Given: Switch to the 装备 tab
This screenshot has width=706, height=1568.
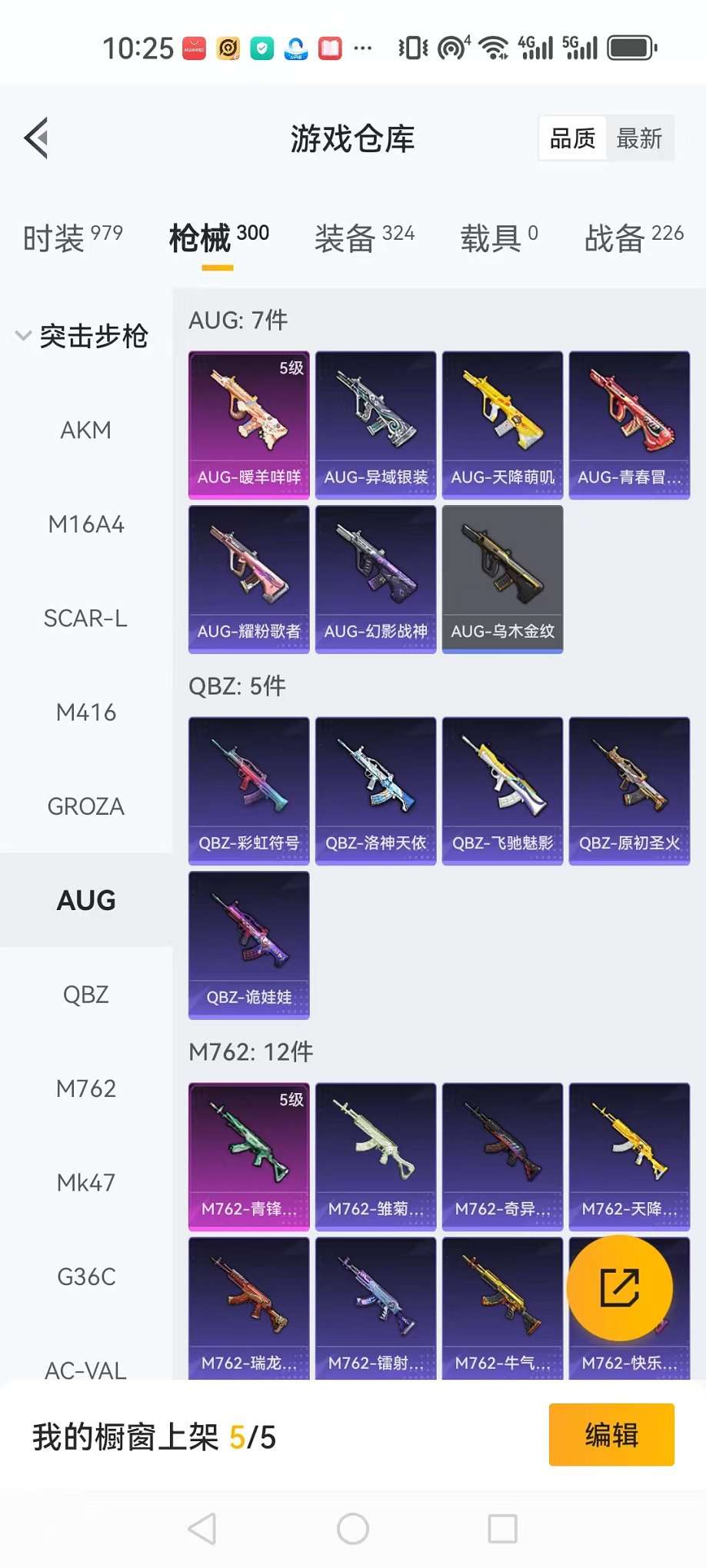Looking at the screenshot, I should click(364, 238).
